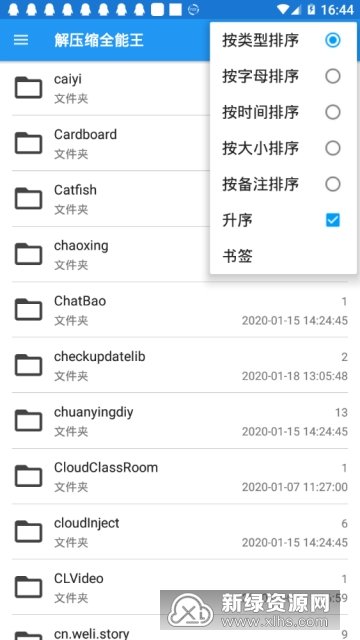The width and height of the screenshot is (360, 640).
Task: Choose 按字母排序 to sort alphabetically
Action: tap(283, 76)
